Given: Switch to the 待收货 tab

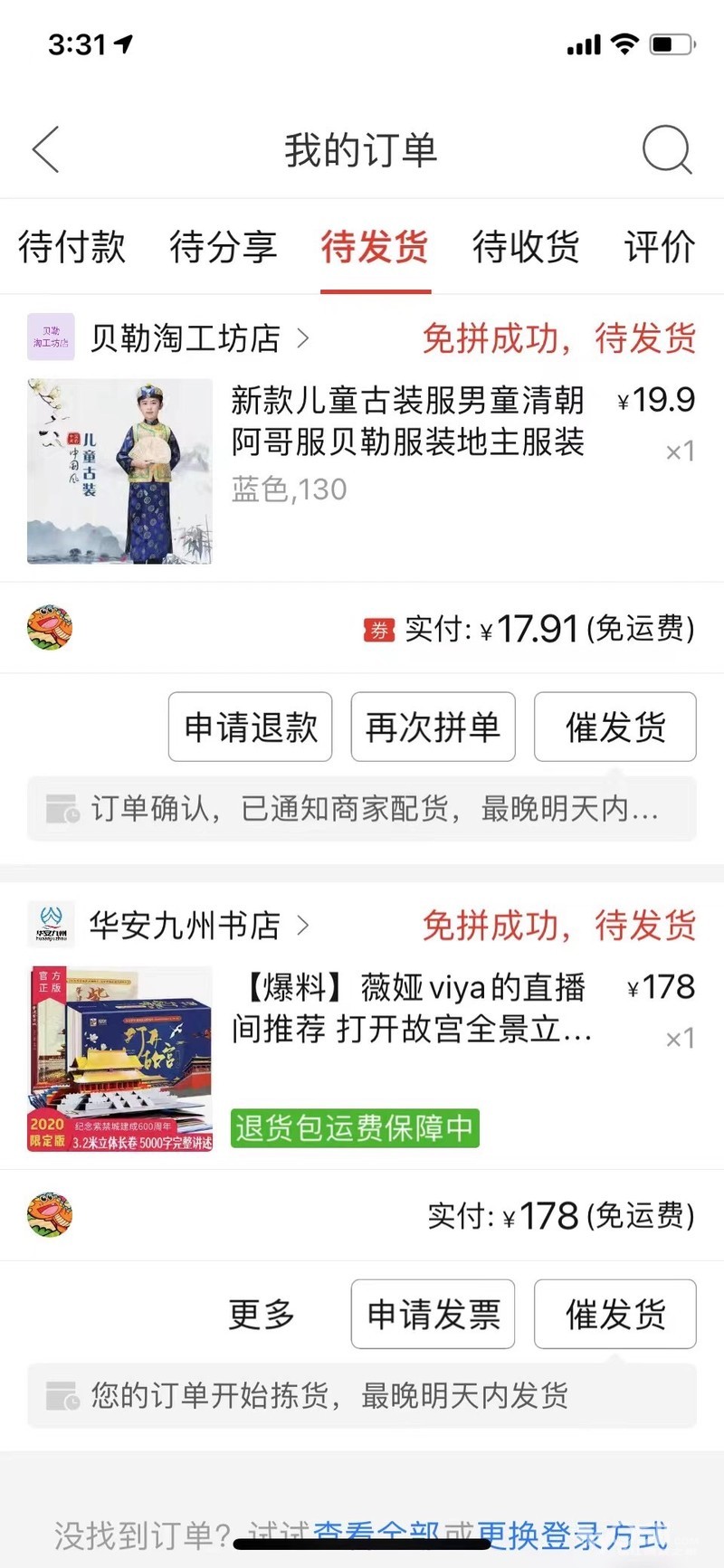Looking at the screenshot, I should pos(526,247).
